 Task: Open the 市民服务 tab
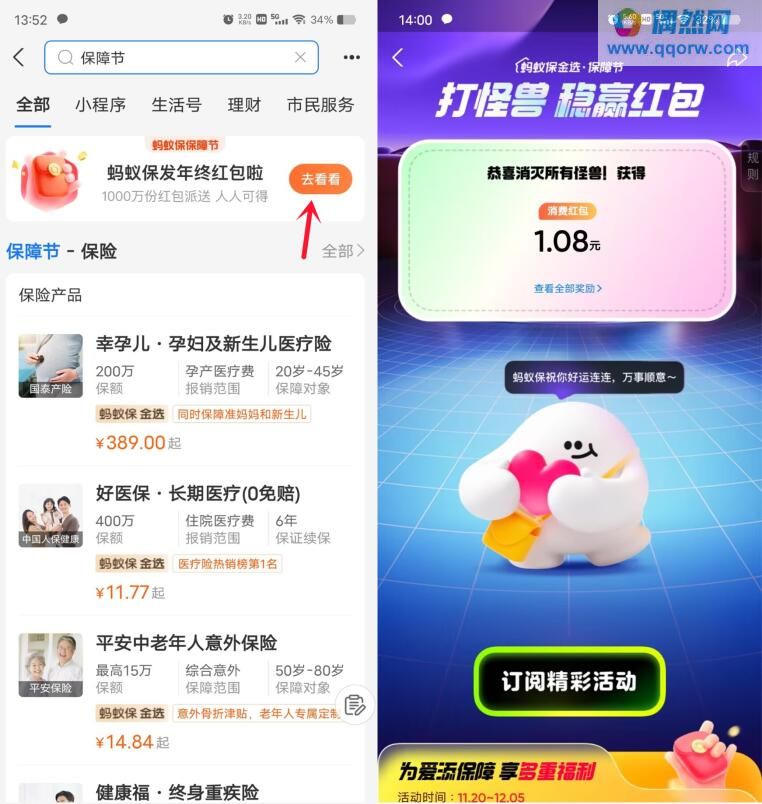tap(320, 105)
